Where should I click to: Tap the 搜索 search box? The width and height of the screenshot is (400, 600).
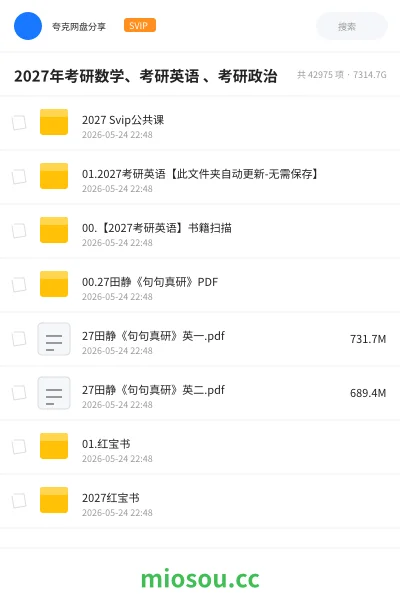(x=351, y=26)
